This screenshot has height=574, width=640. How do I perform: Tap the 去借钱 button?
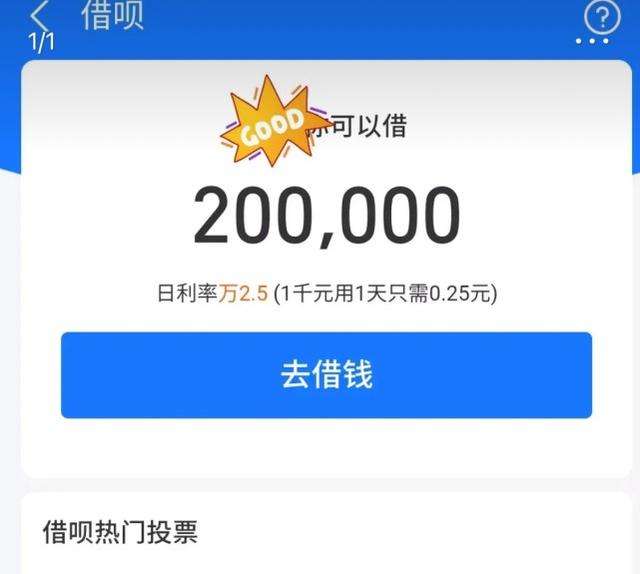pyautogui.click(x=326, y=375)
